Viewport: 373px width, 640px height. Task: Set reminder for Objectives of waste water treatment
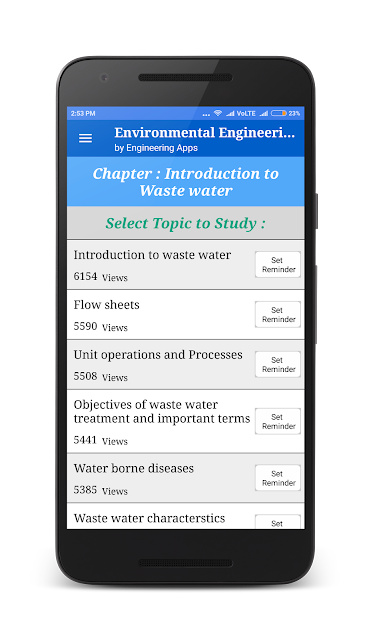278,421
